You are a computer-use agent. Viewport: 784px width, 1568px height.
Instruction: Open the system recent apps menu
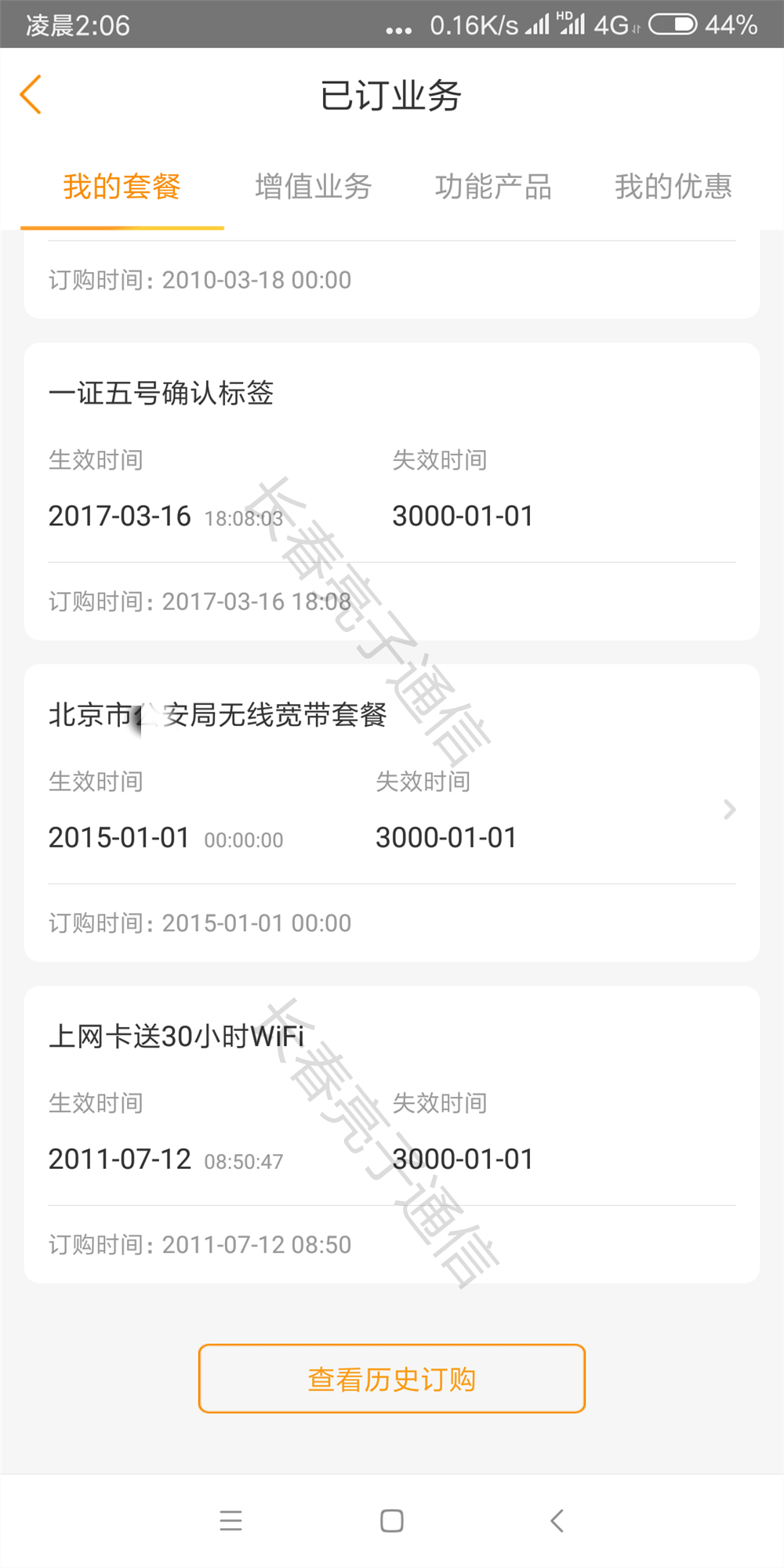click(230, 1521)
